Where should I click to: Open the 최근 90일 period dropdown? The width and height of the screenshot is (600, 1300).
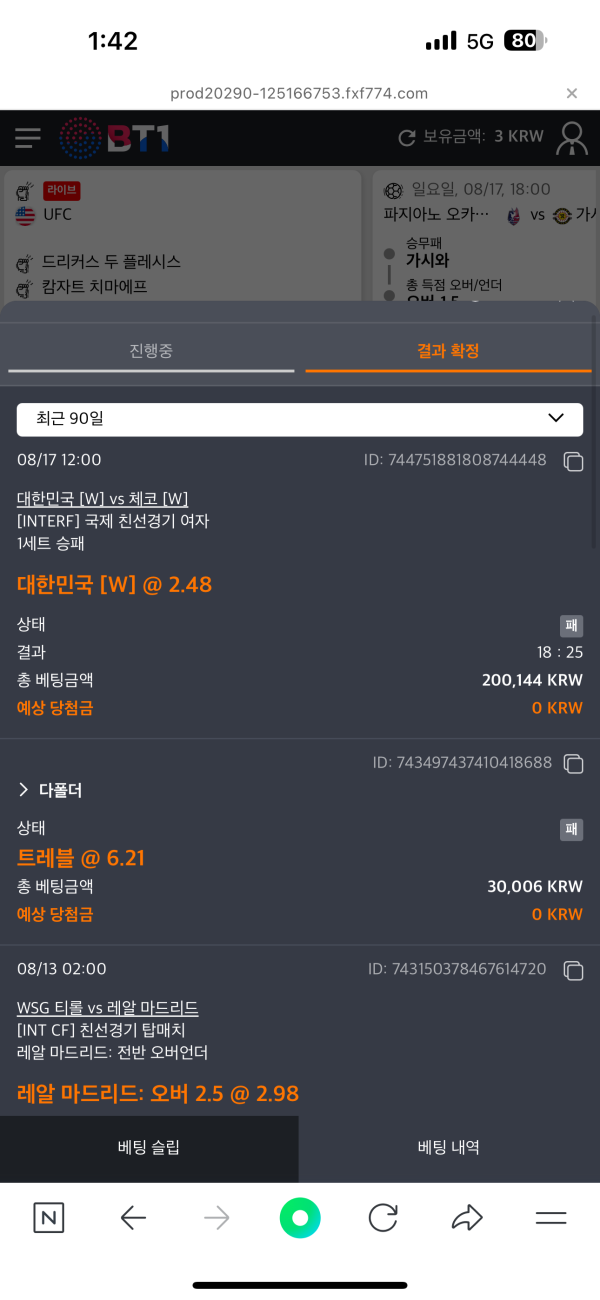click(300, 419)
